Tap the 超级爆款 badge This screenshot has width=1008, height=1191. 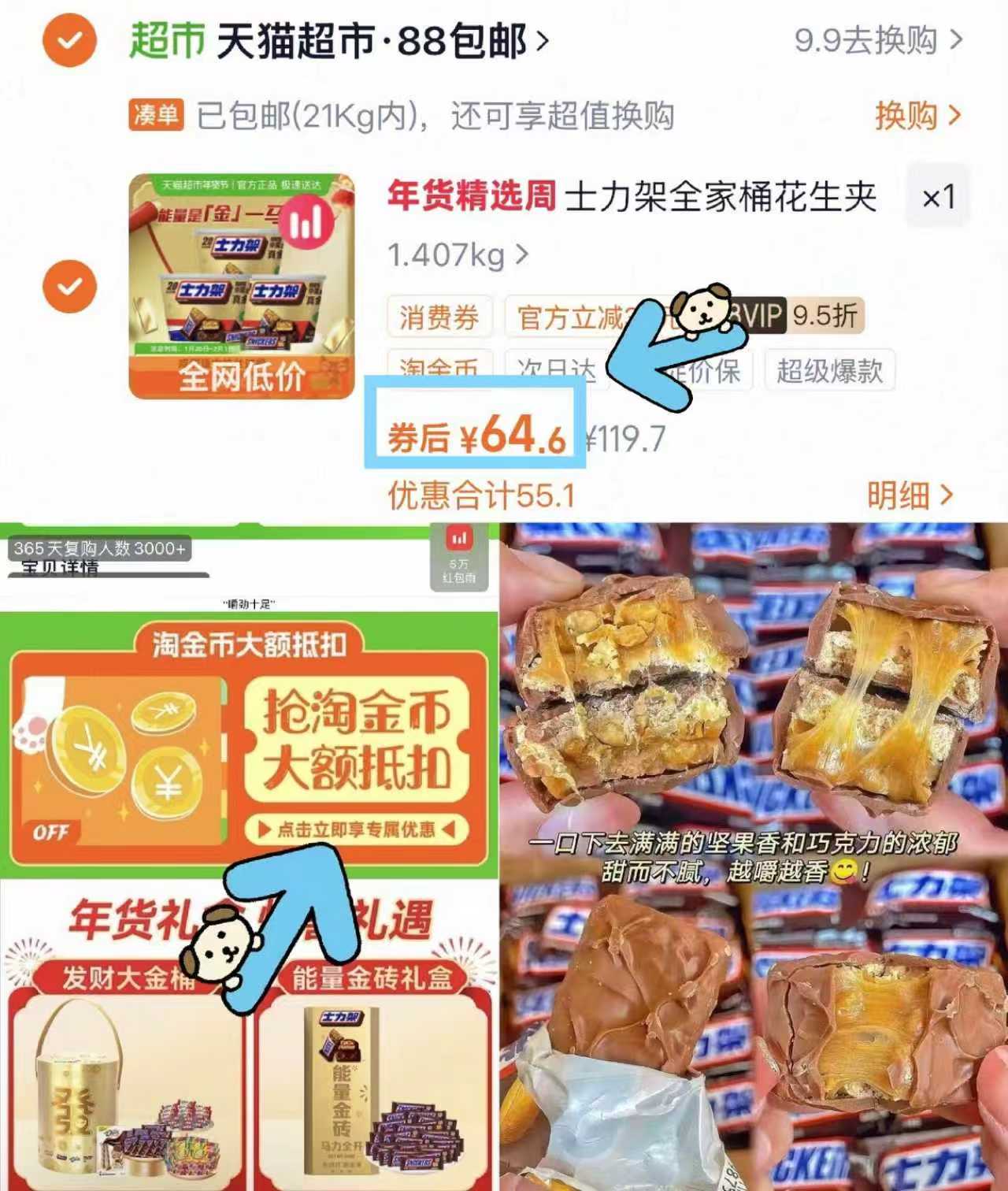[x=831, y=370]
